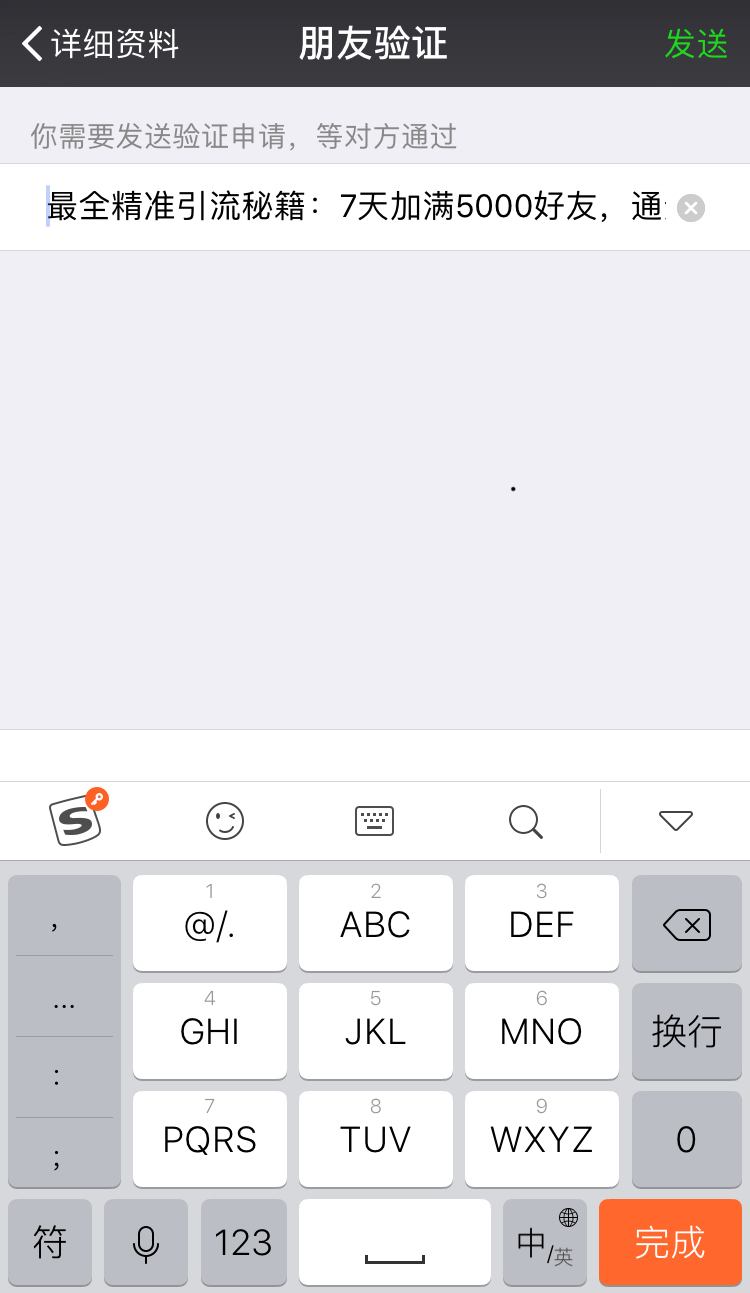Image resolution: width=750 pixels, height=1293 pixels.
Task: Tap the orange 完成 key
Action: 670,1242
